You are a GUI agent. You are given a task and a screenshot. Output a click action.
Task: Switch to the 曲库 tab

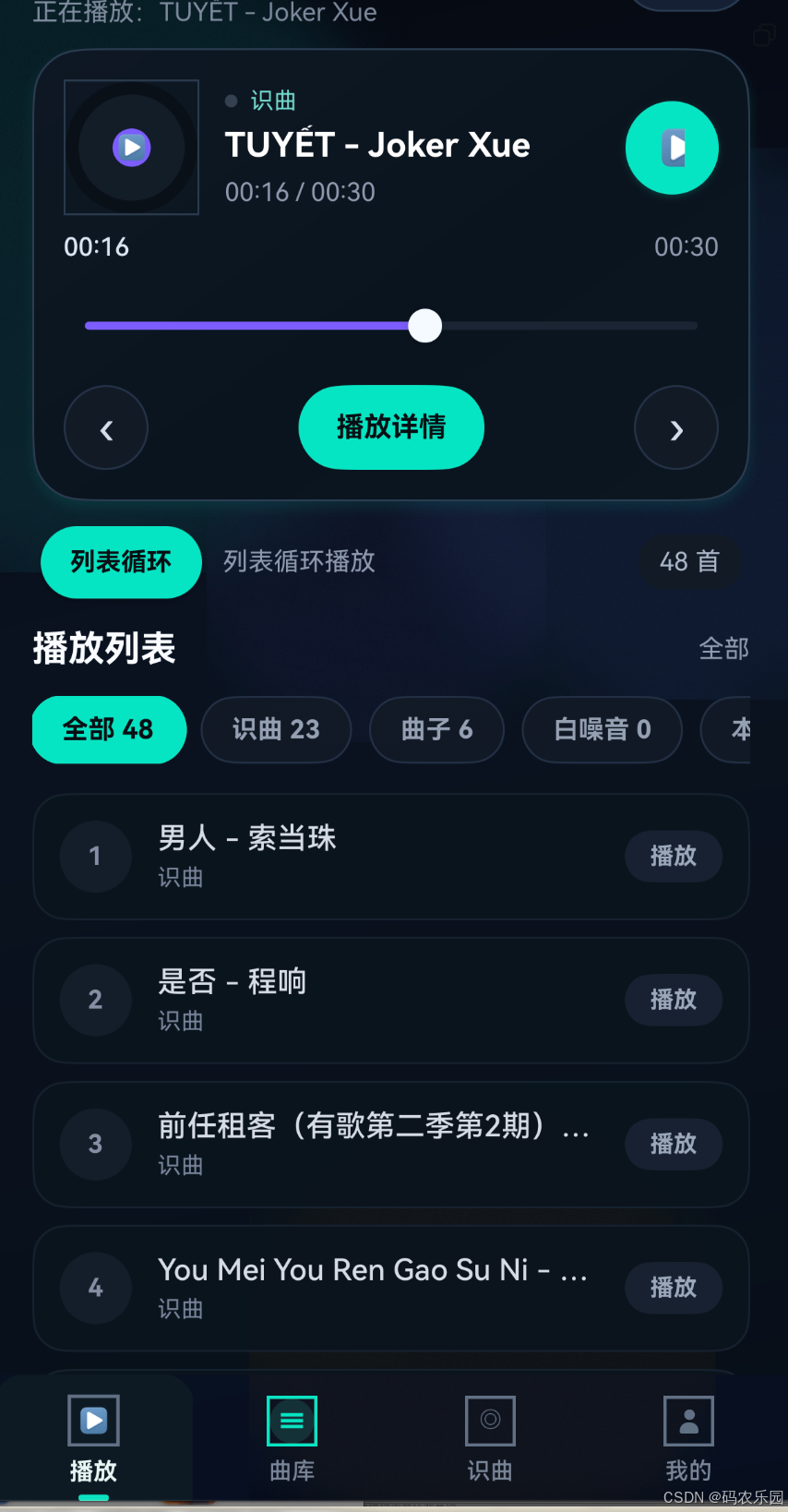292,1439
